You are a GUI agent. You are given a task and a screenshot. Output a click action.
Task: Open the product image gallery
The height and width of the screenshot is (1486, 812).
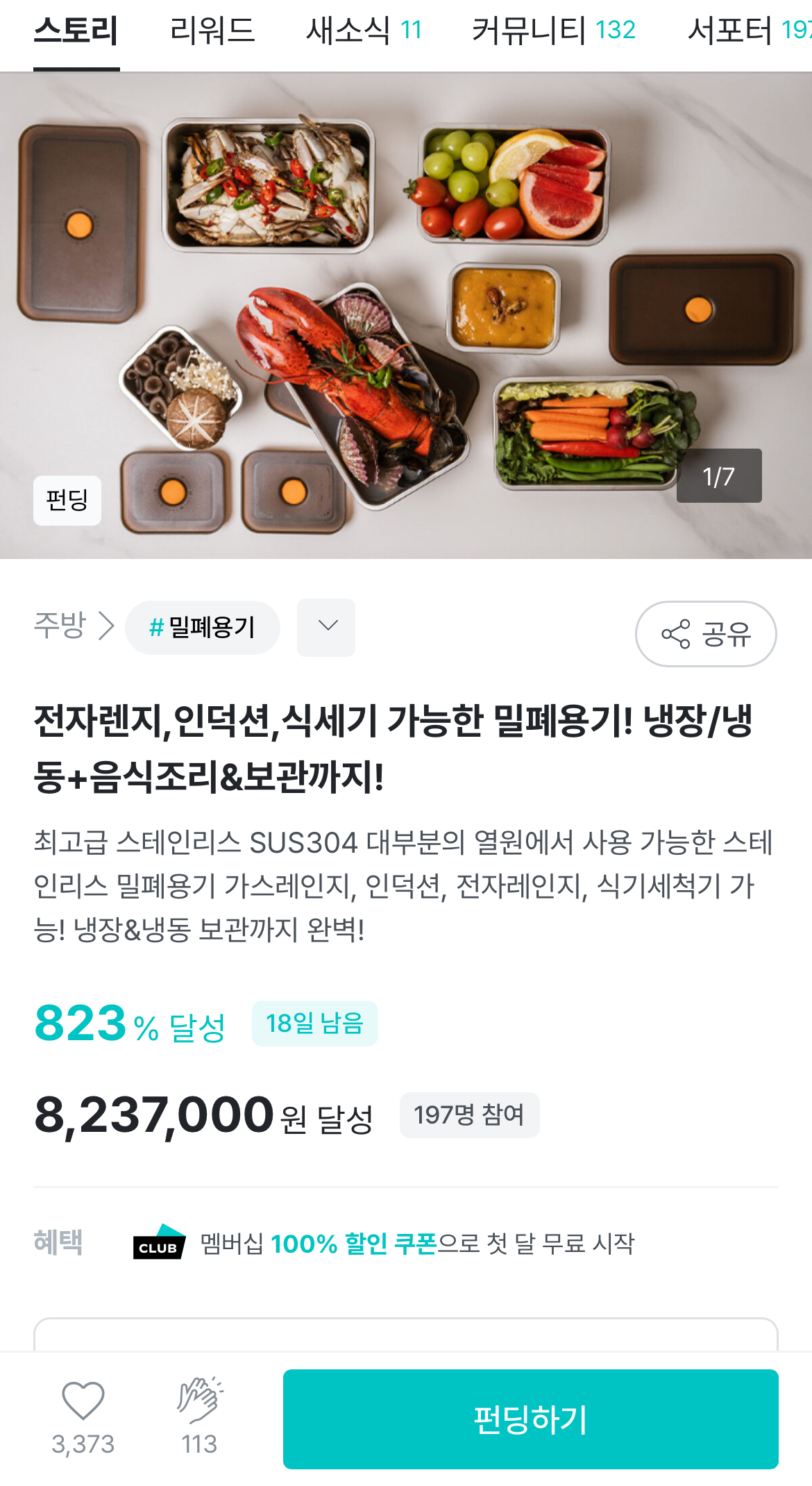coord(406,316)
